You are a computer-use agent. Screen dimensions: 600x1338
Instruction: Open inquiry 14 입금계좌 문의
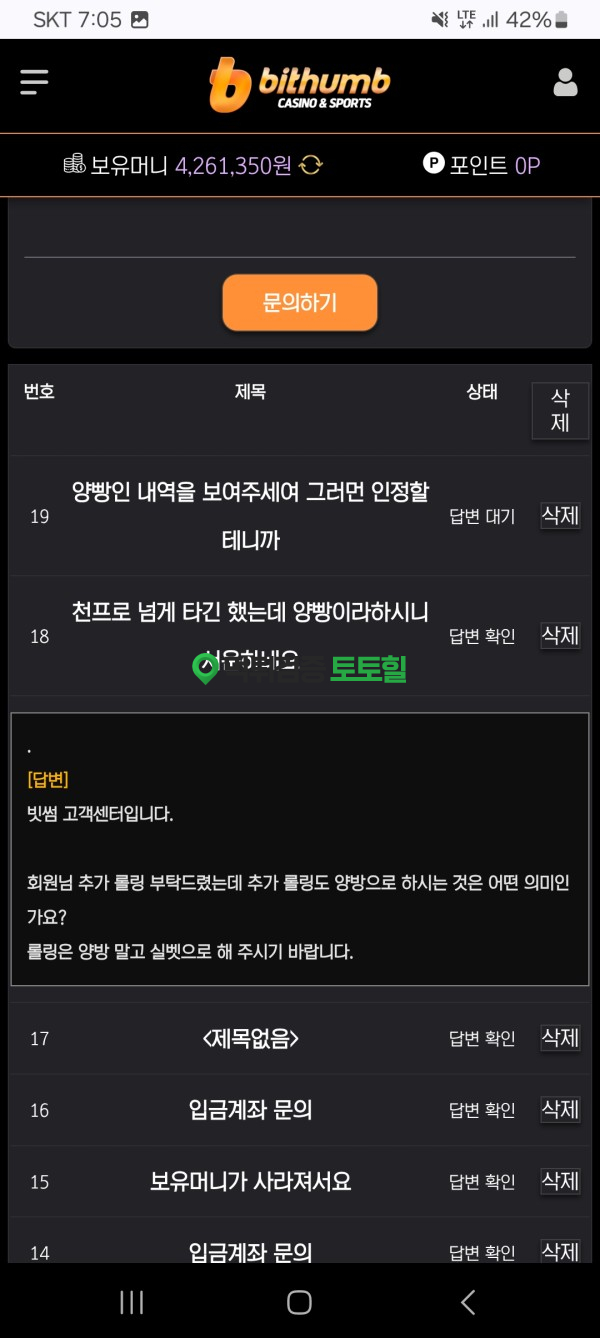(x=250, y=1251)
